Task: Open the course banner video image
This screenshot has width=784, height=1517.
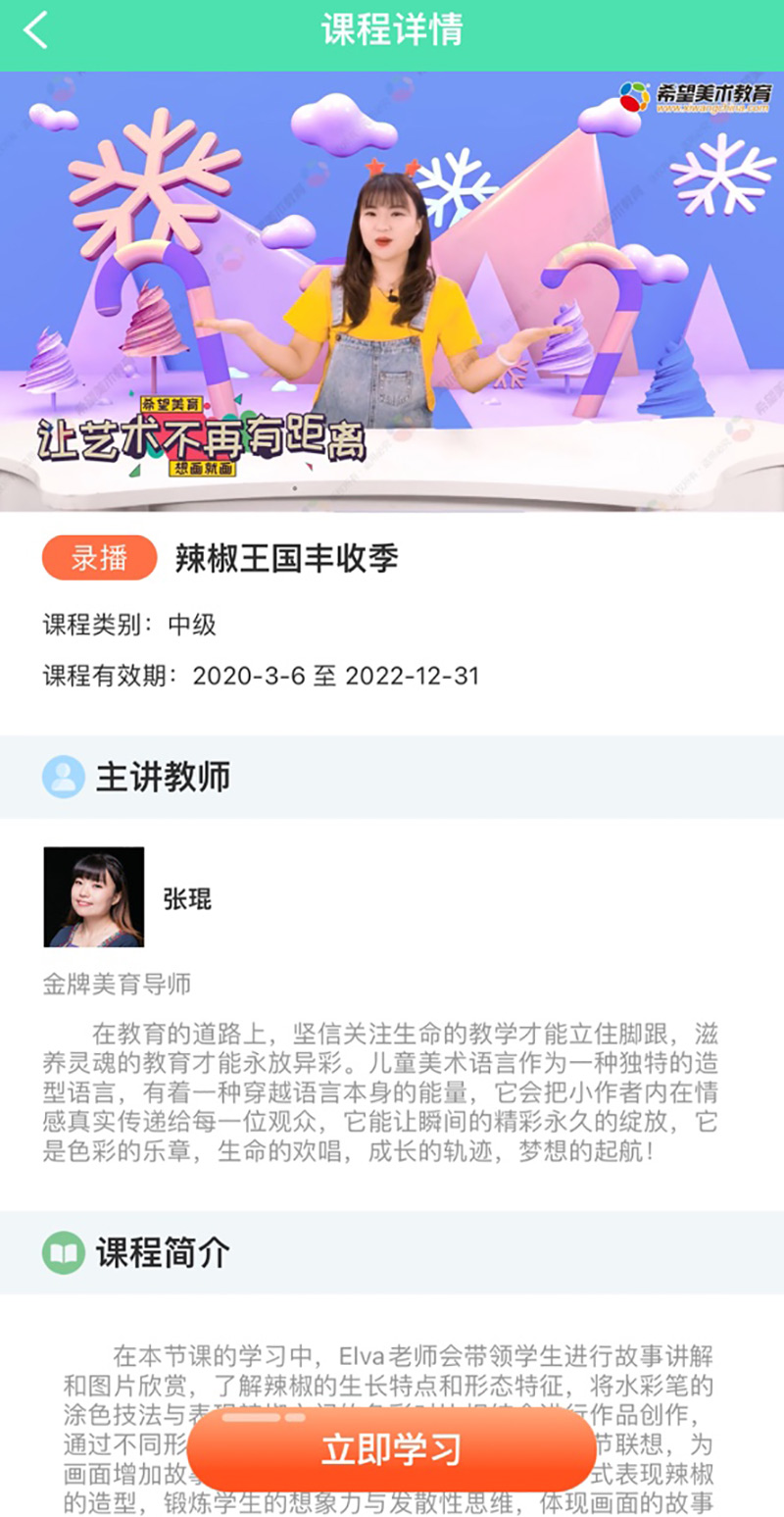Action: pyautogui.click(x=392, y=291)
